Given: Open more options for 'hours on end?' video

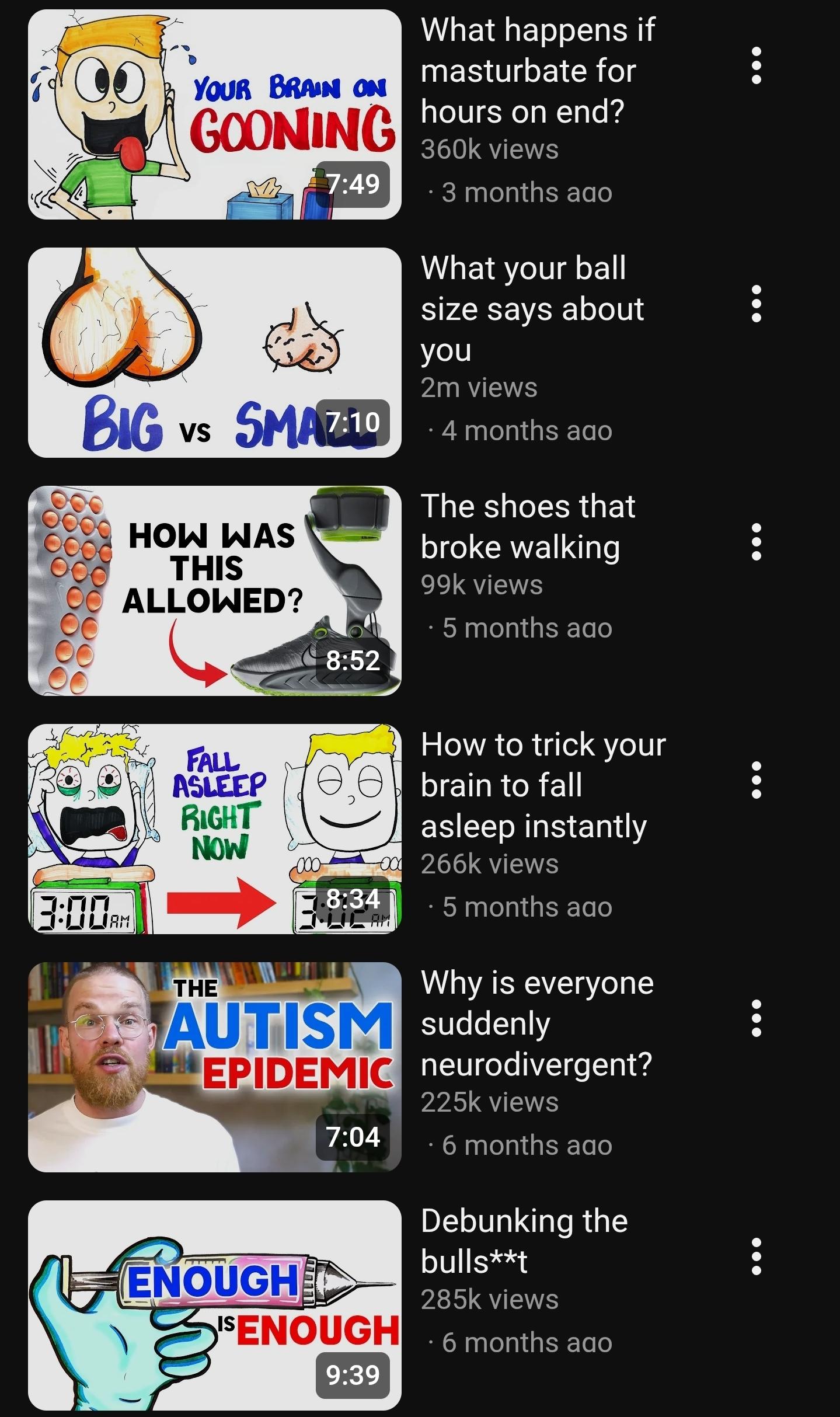Looking at the screenshot, I should 756,65.
